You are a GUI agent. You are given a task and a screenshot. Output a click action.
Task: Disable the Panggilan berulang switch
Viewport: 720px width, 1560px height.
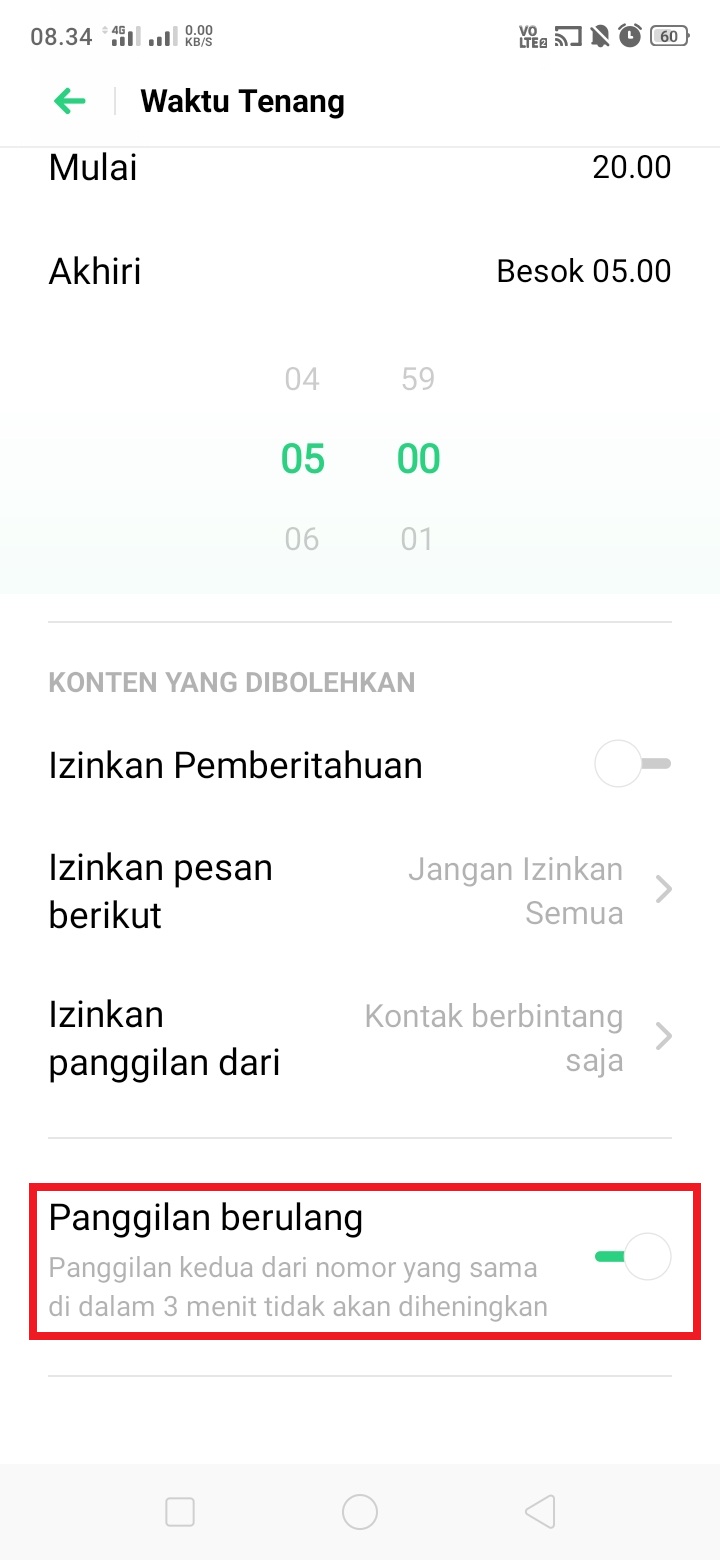point(632,1257)
